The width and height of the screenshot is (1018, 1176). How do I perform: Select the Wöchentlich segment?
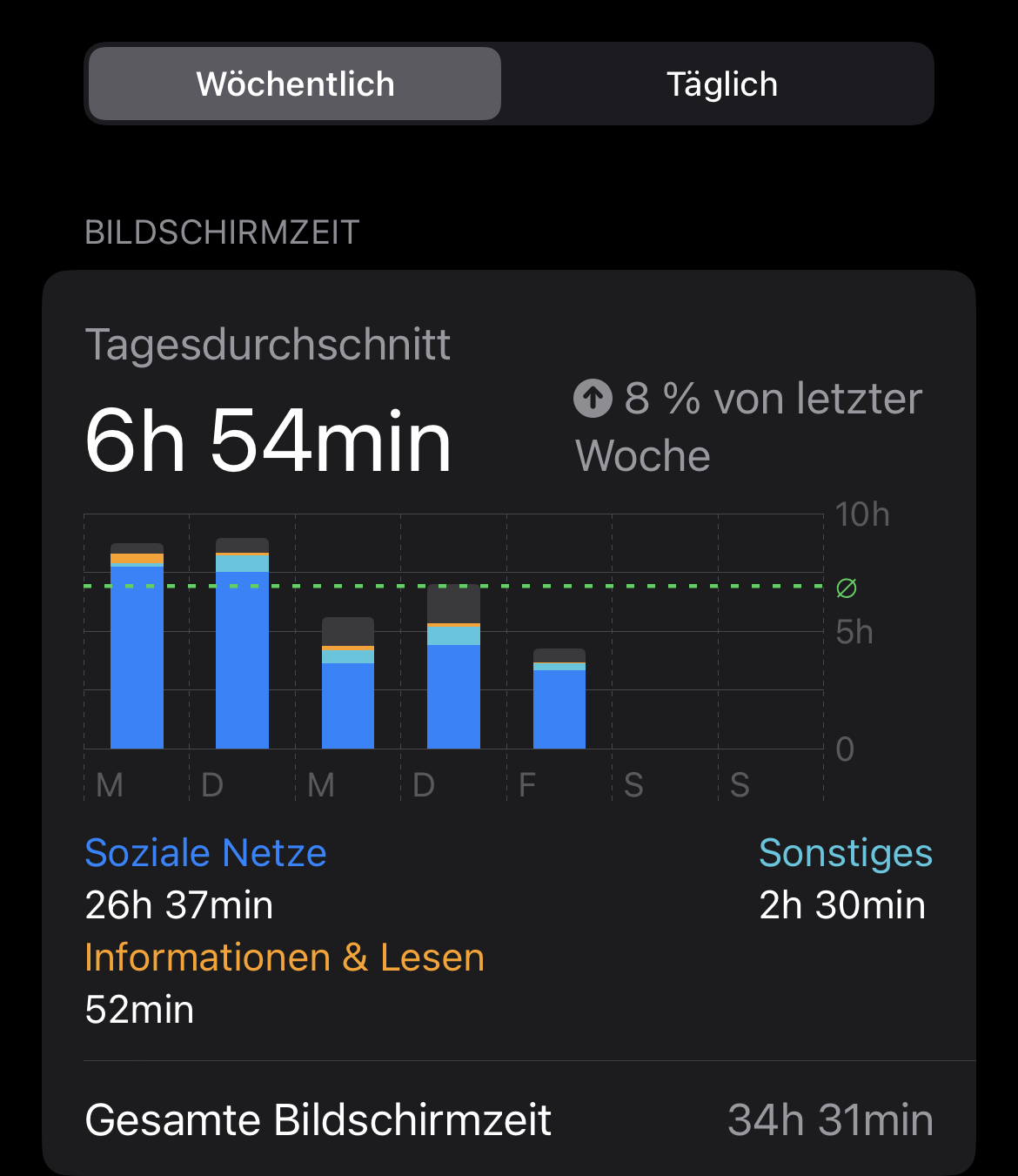295,84
